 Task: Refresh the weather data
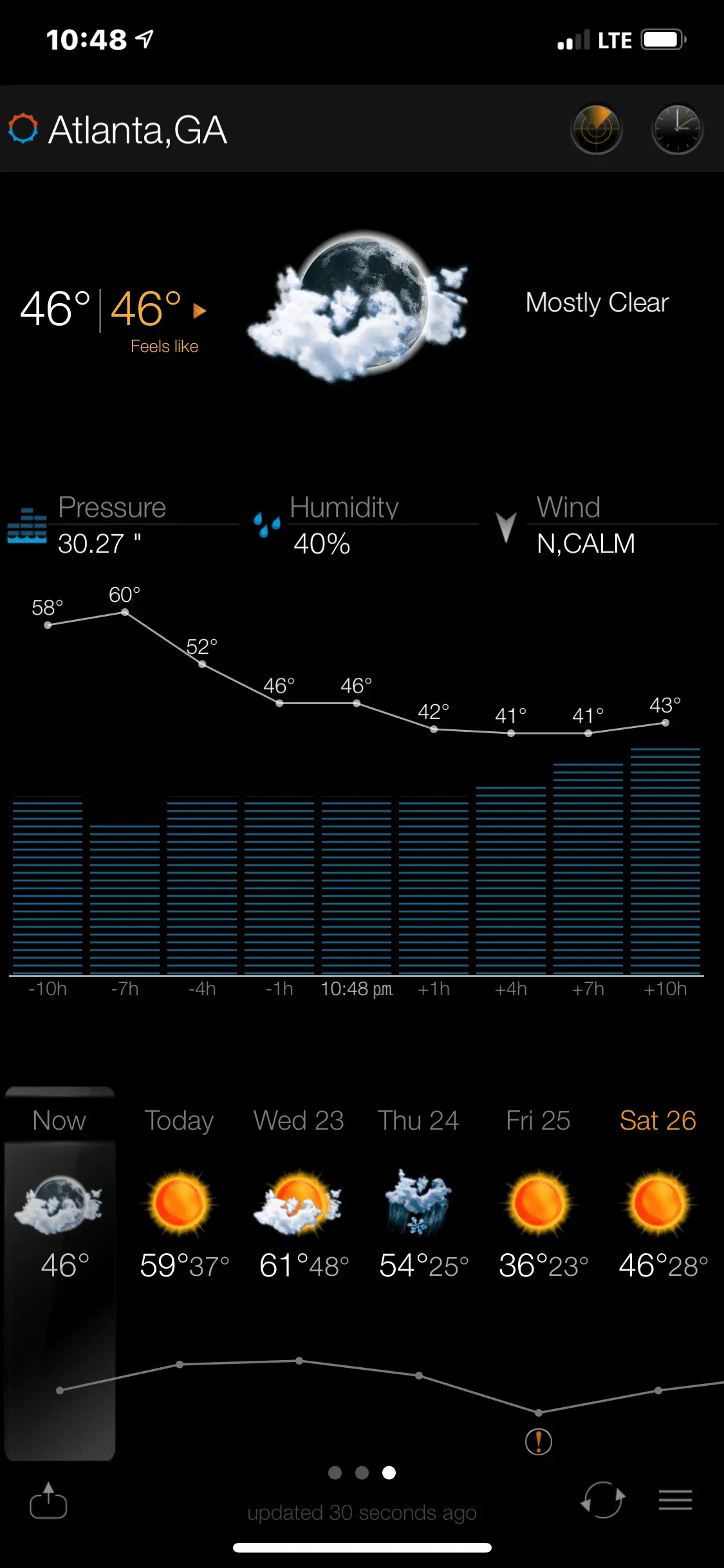tap(602, 1500)
